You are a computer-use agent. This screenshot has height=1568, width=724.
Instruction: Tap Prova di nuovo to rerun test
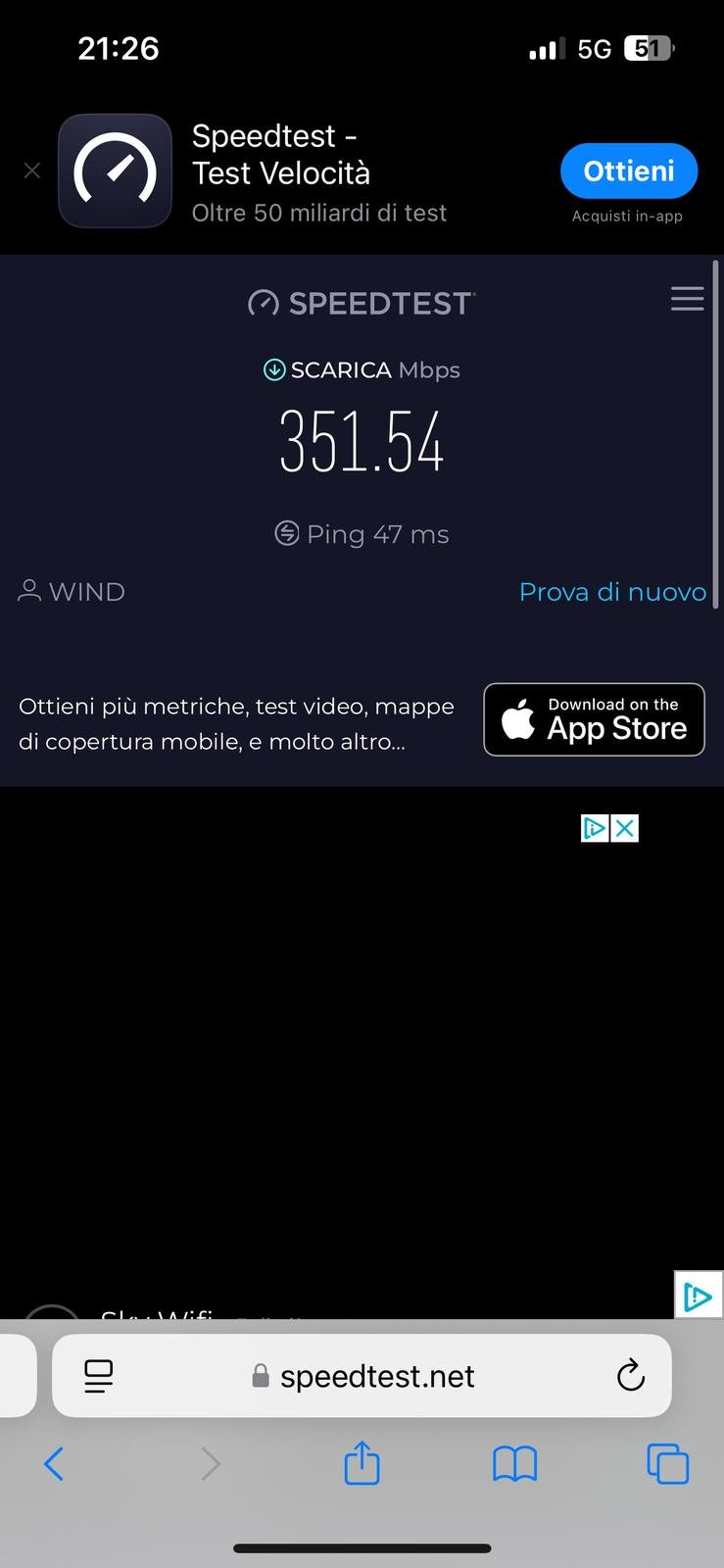(x=612, y=592)
